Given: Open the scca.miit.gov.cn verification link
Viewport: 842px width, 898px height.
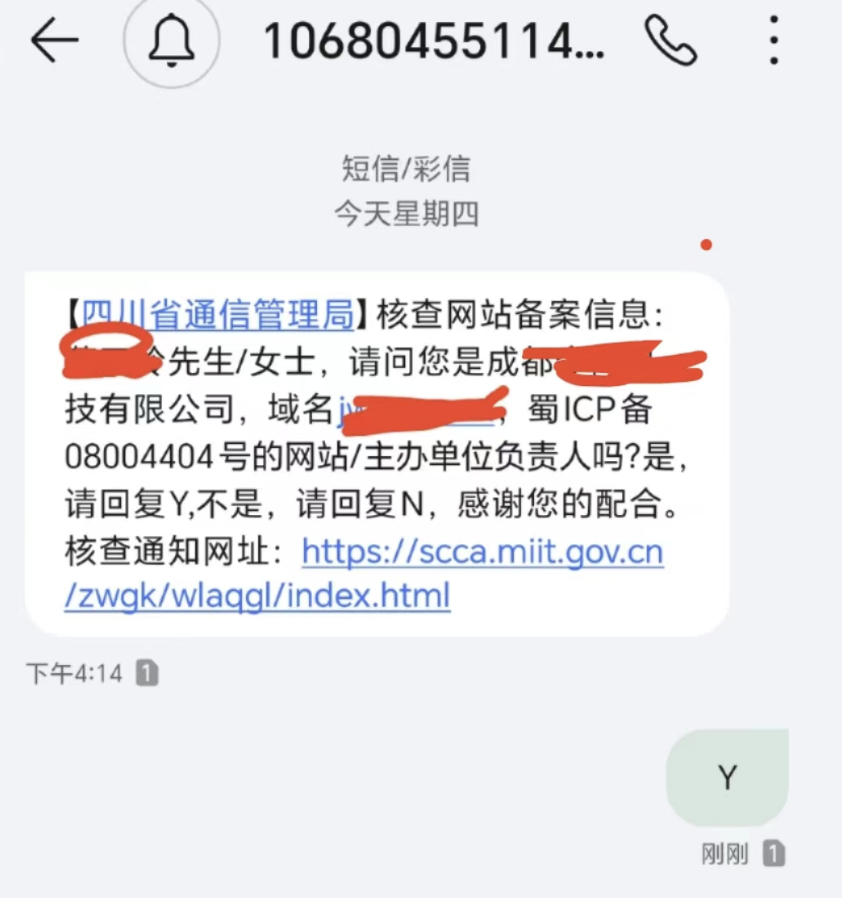Looking at the screenshot, I should pyautogui.click(x=483, y=551).
